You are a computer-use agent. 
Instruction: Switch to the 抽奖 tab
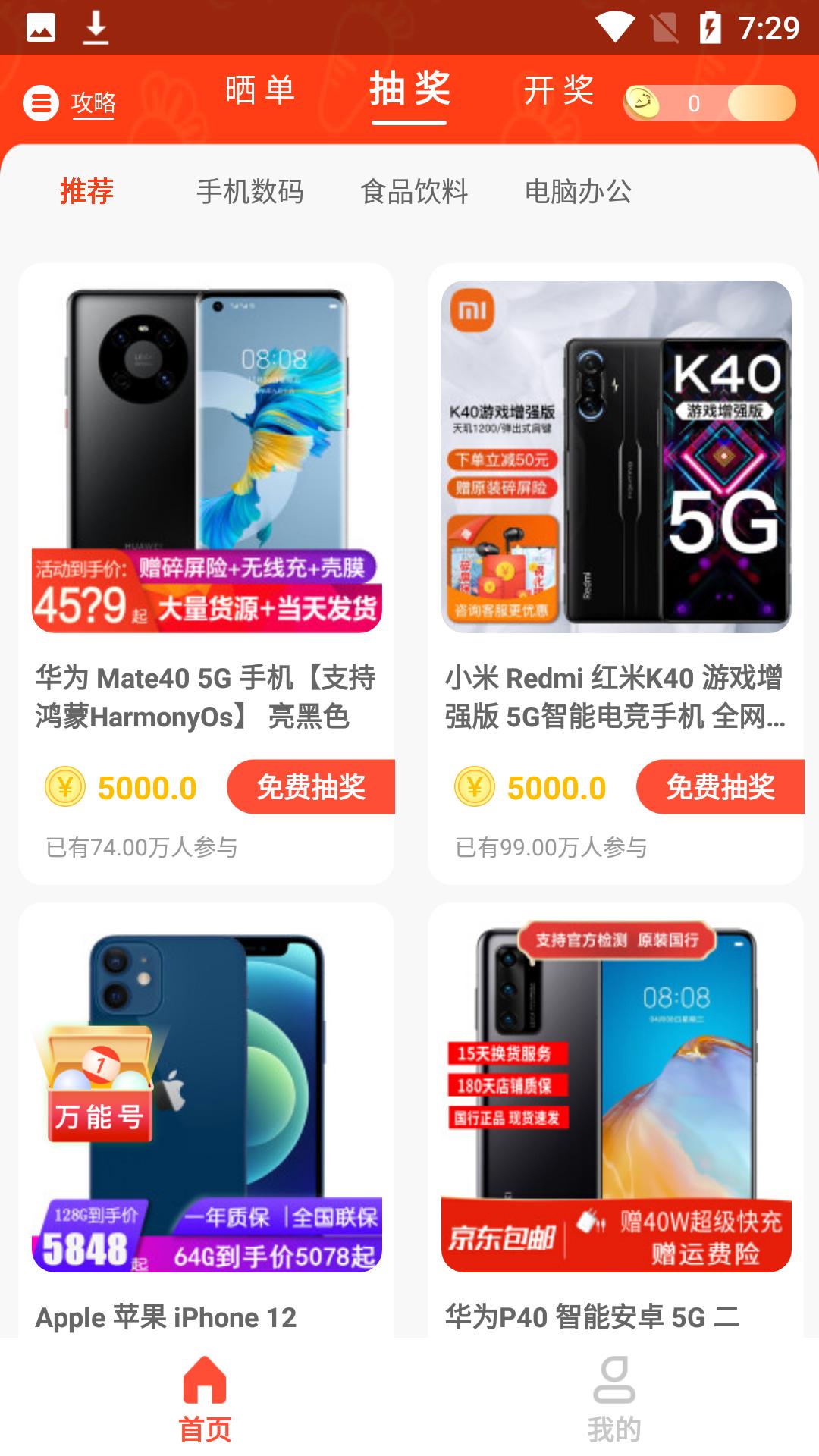click(409, 89)
